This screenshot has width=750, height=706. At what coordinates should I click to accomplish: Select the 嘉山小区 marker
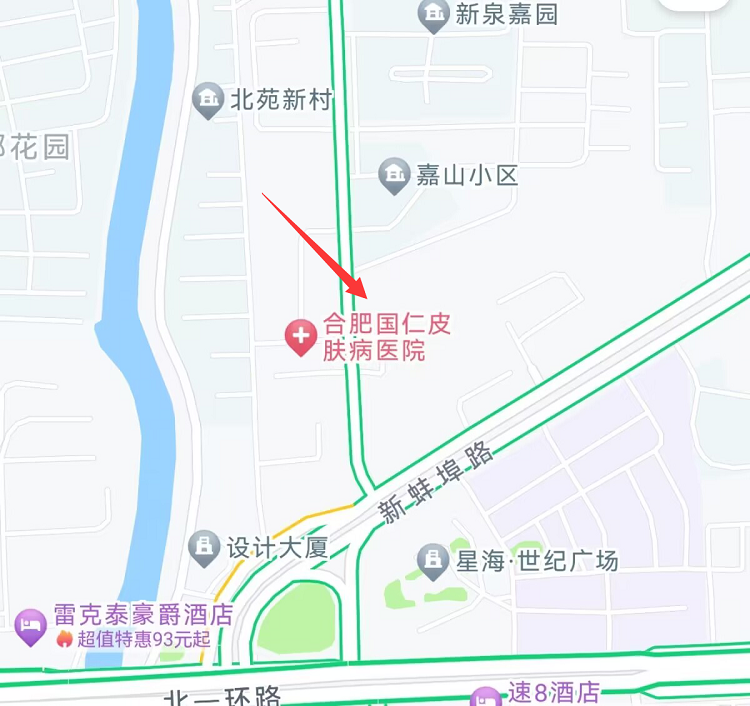[x=395, y=177]
